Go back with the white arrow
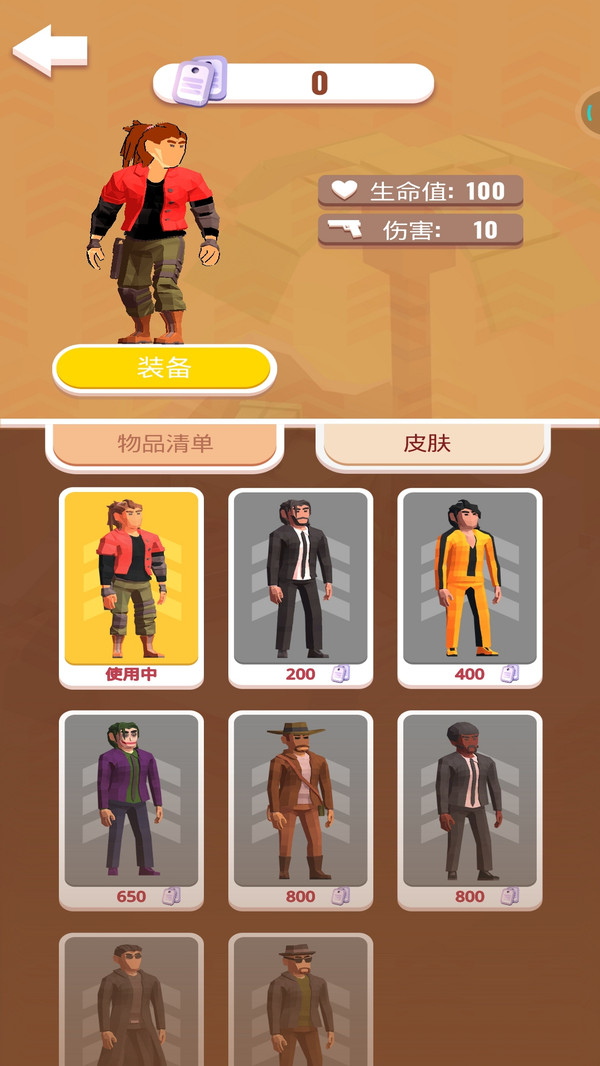Viewport: 600px width, 1066px height. 50,50
